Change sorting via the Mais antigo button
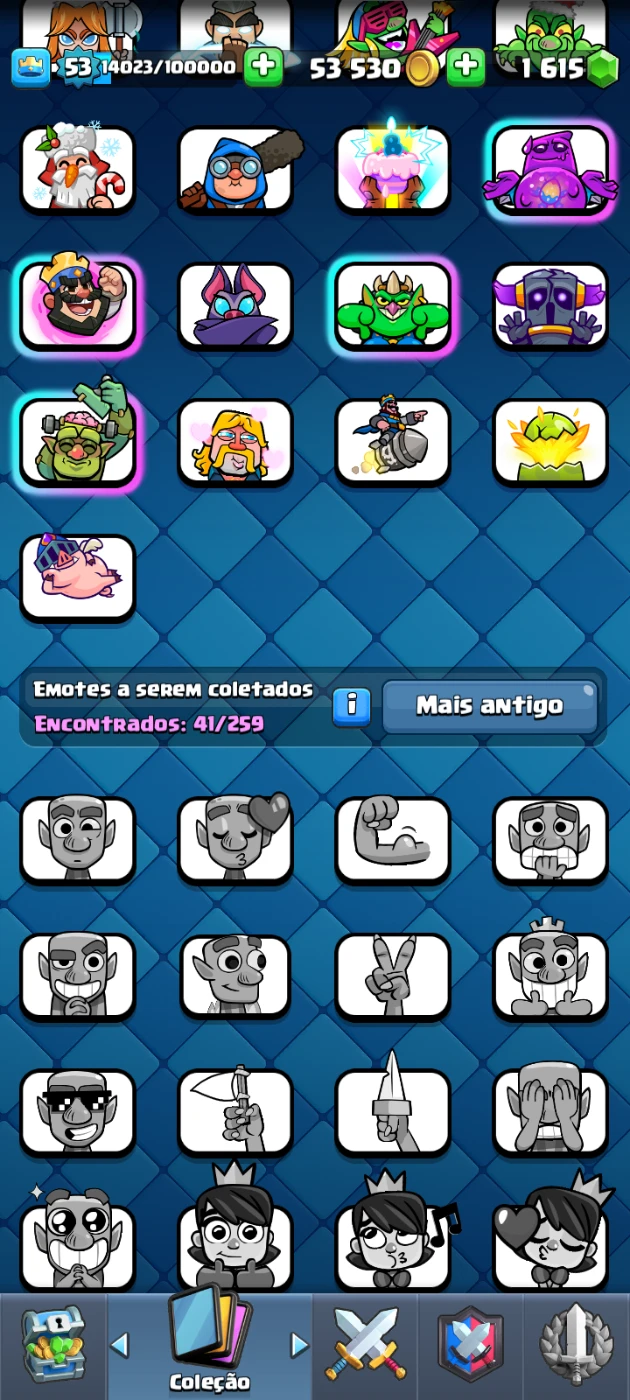This screenshot has width=630, height=1400. click(x=490, y=706)
